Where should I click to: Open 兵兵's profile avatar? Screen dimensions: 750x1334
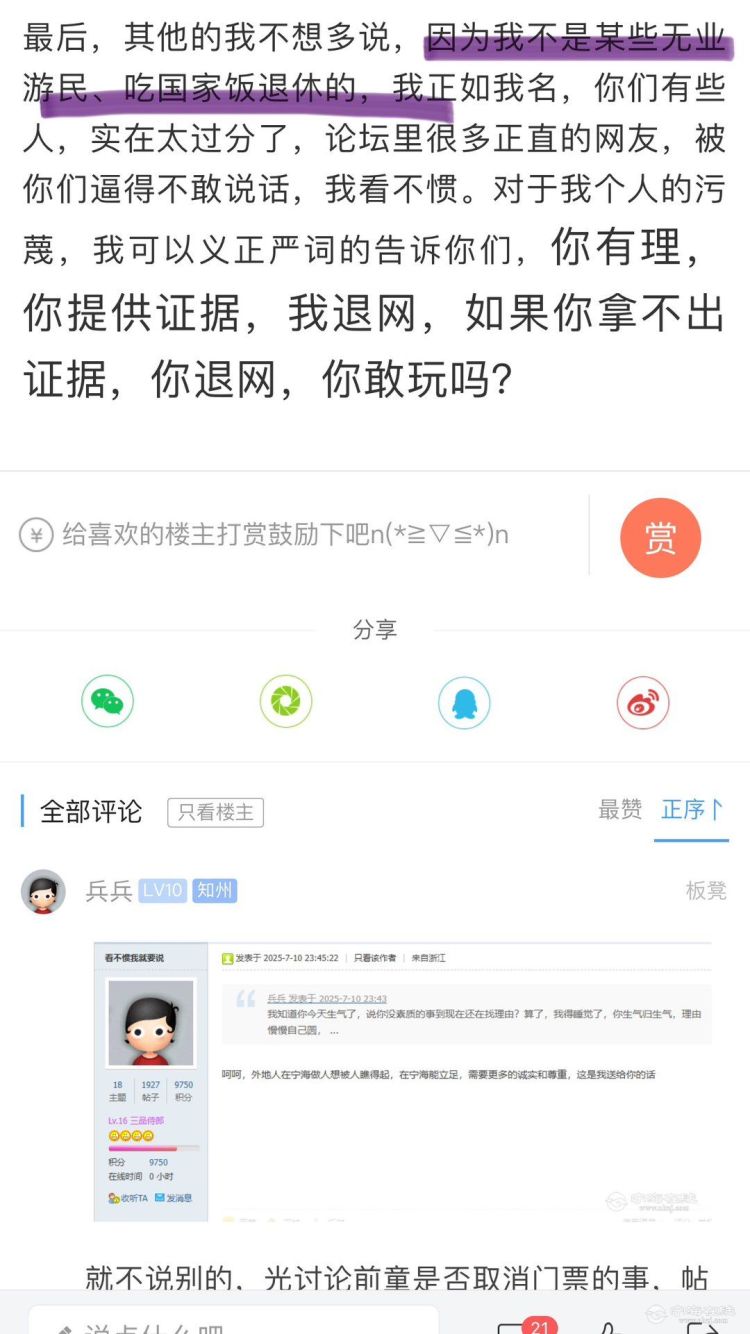(43, 891)
